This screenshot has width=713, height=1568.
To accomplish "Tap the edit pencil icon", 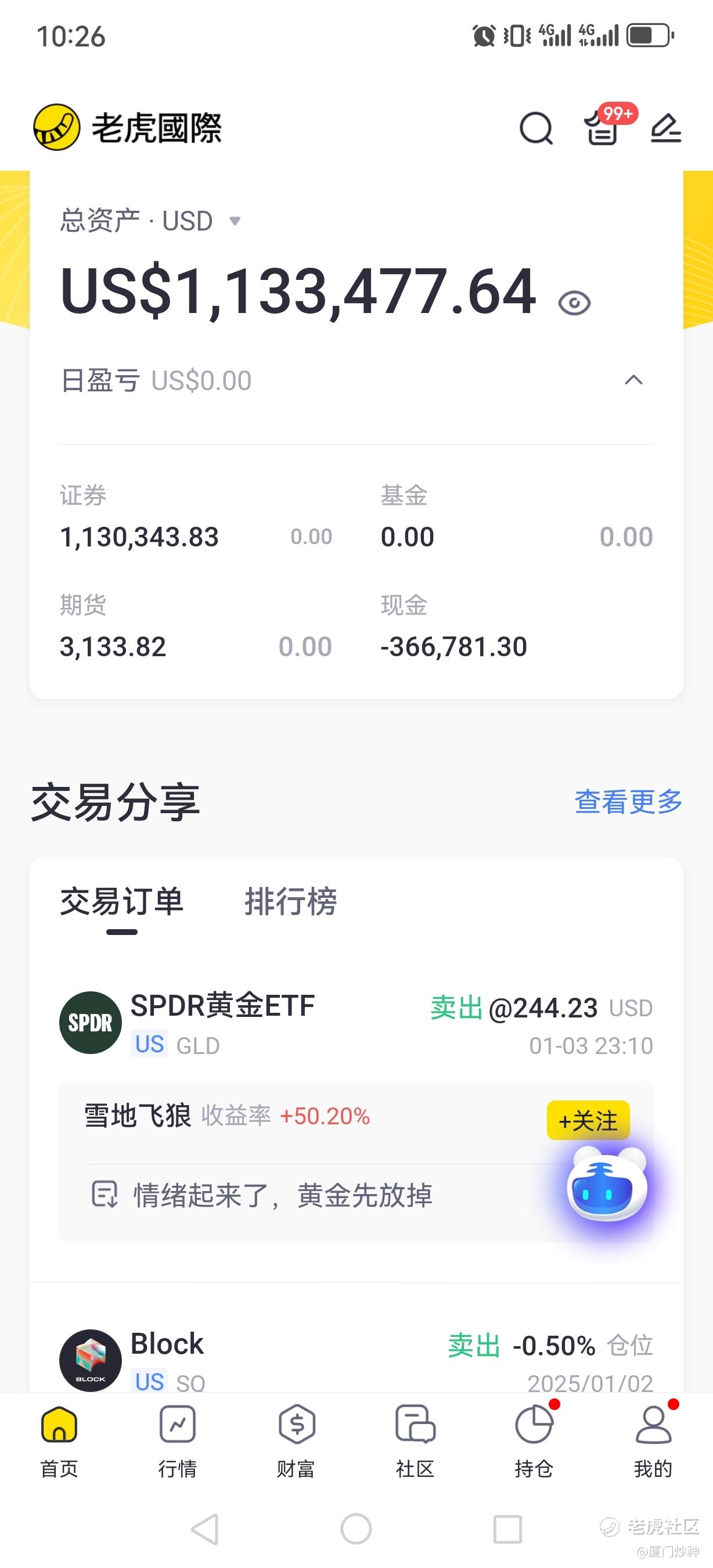I will (665, 128).
